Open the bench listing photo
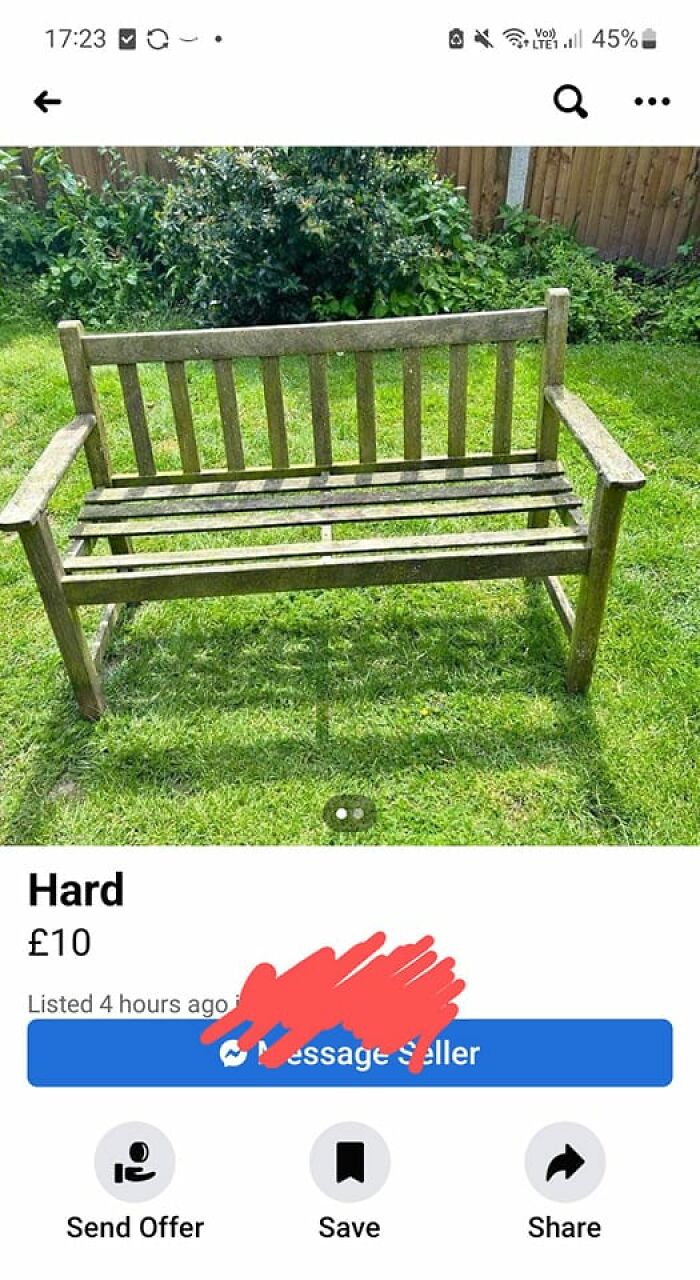 point(350,495)
